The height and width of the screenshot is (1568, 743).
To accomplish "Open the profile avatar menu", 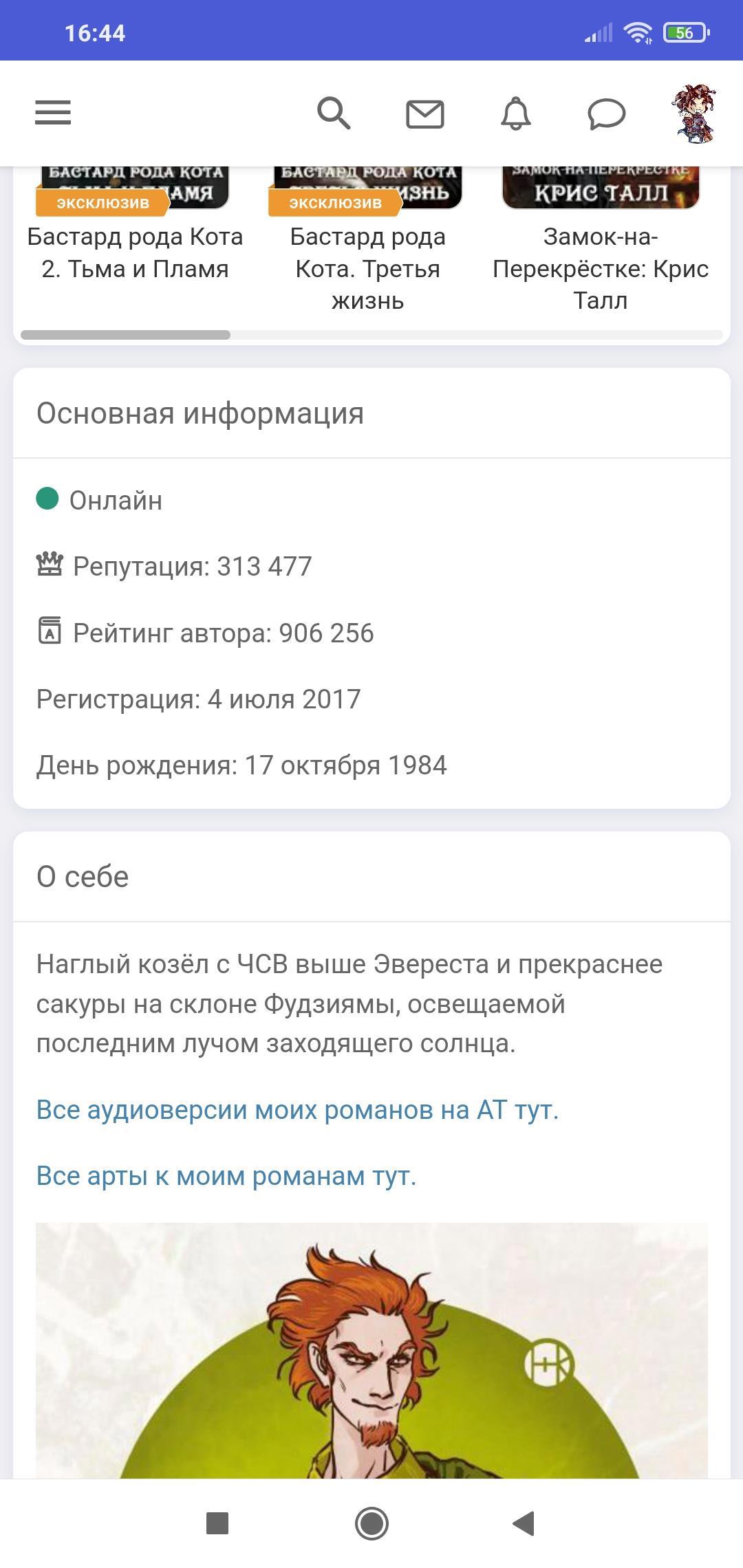I will pos(693,113).
